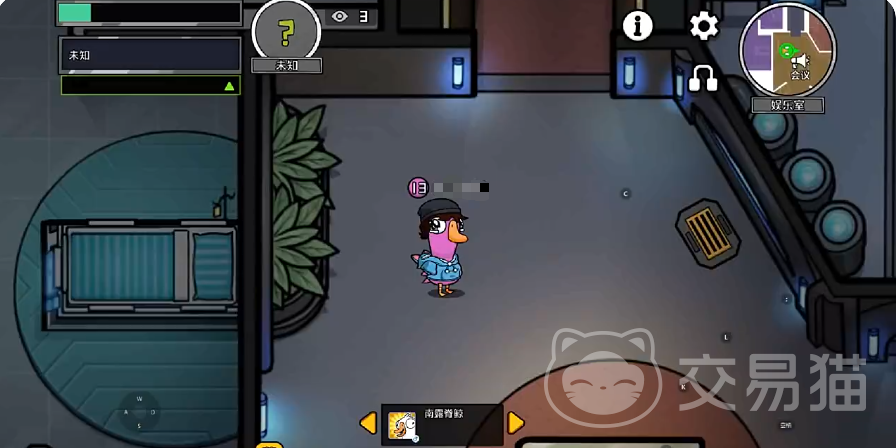Select previous item with left yellow arrow
The image size is (896, 448).
[368, 423]
